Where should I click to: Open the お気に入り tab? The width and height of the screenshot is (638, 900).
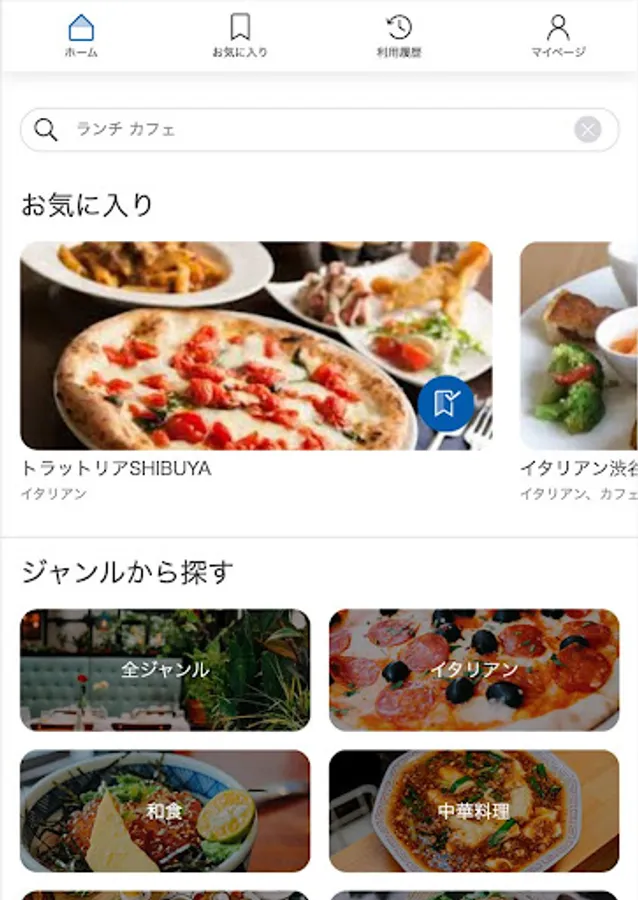click(x=240, y=36)
